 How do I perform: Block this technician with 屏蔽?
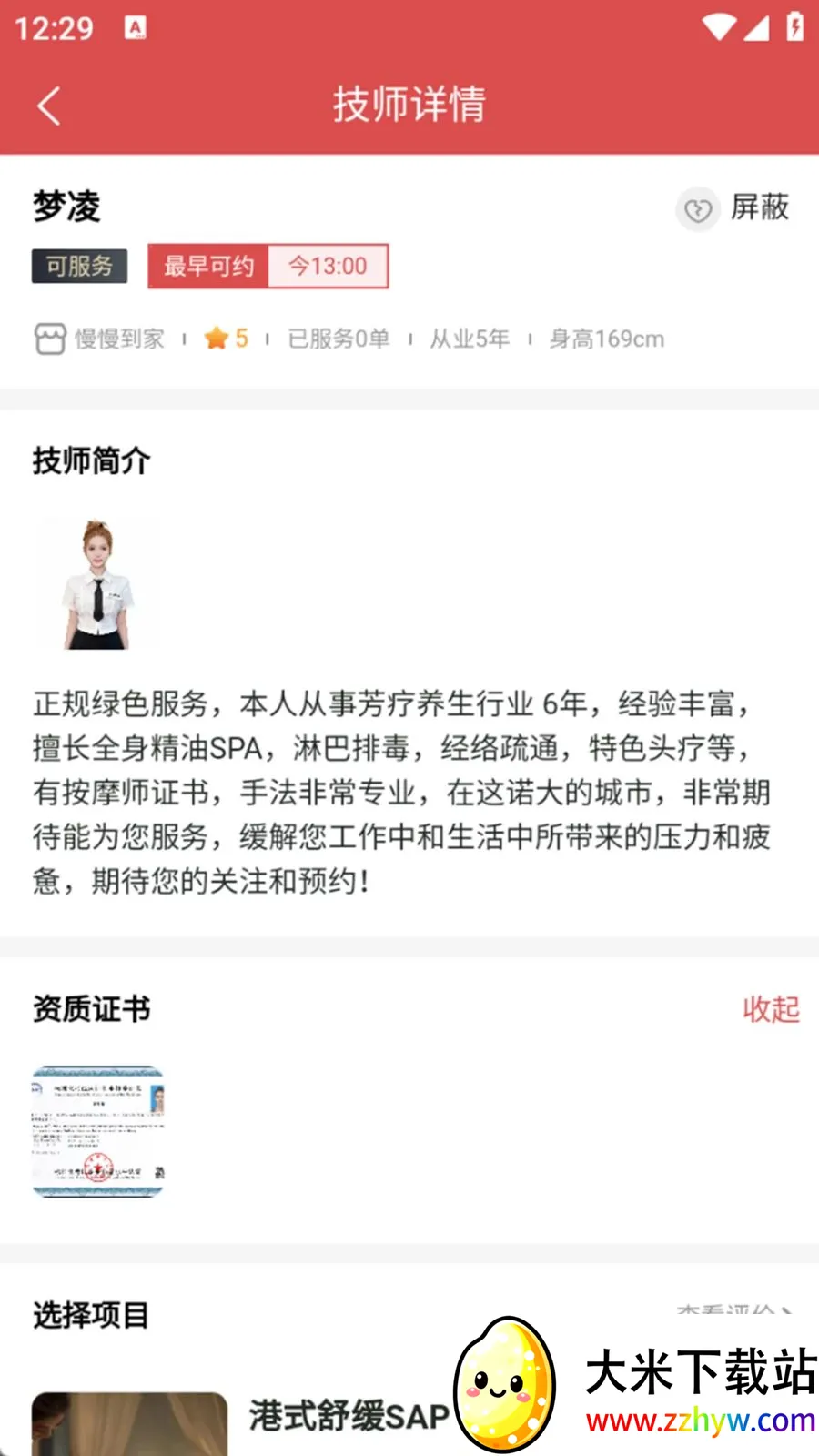(733, 208)
